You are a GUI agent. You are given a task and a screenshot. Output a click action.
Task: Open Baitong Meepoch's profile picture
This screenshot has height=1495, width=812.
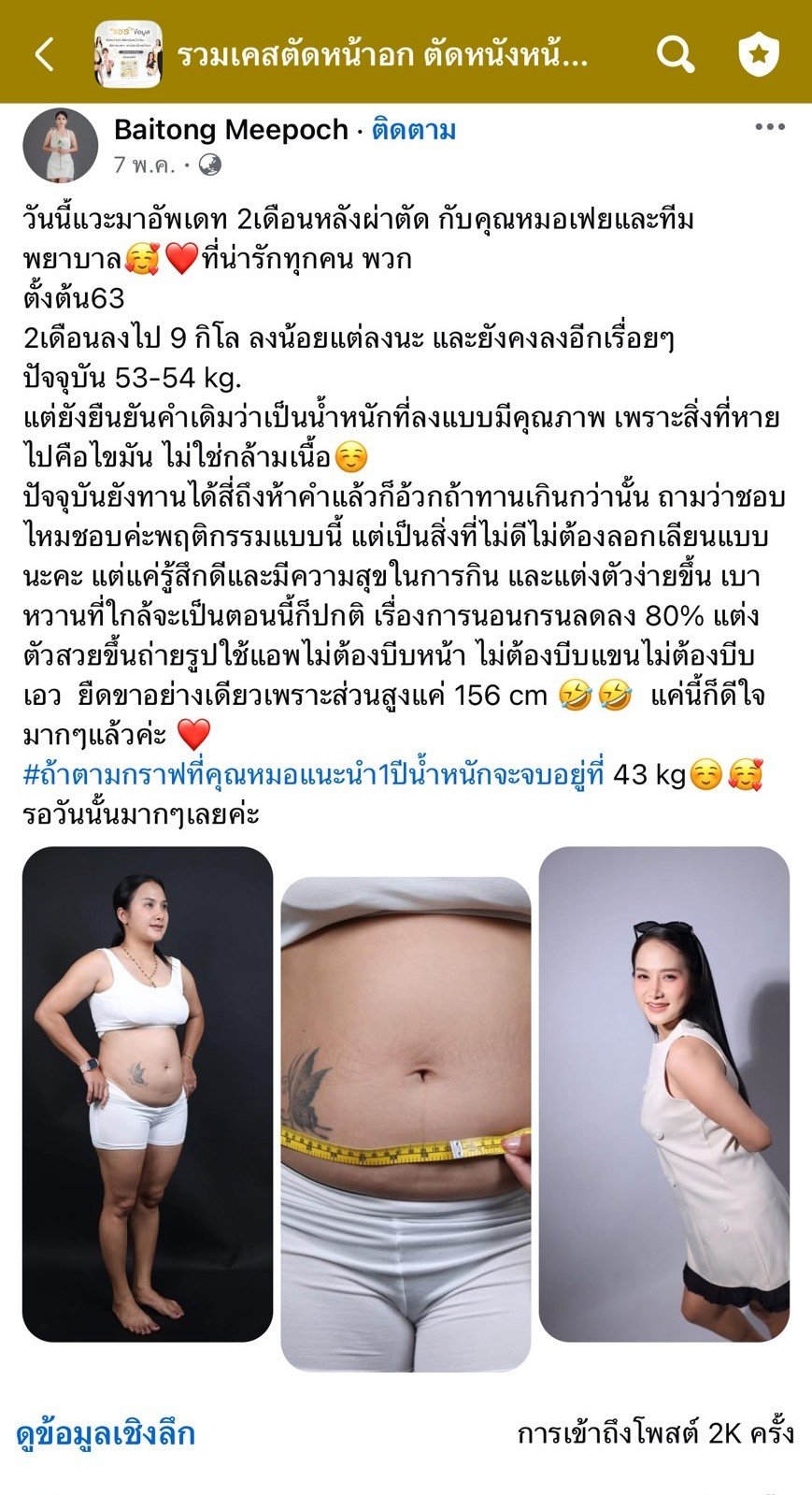click(61, 146)
